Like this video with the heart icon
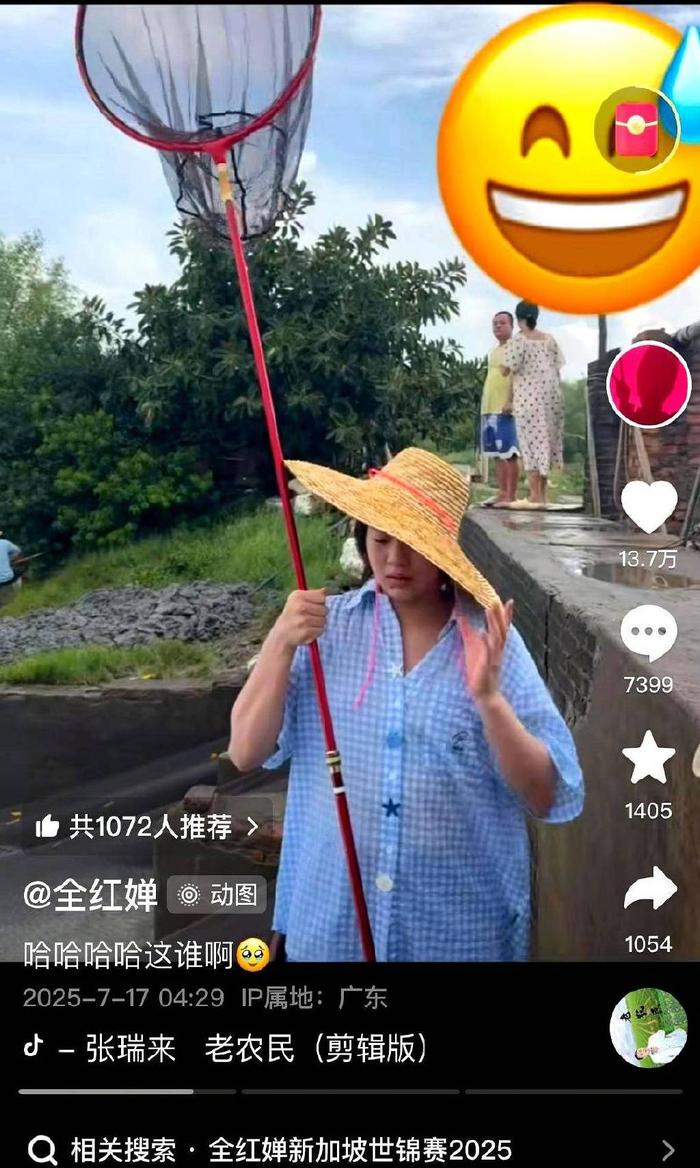700x1168 pixels. click(x=648, y=506)
